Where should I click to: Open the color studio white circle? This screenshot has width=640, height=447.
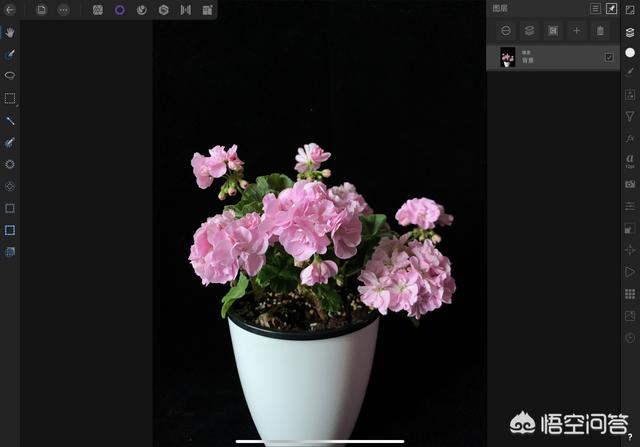[630, 52]
